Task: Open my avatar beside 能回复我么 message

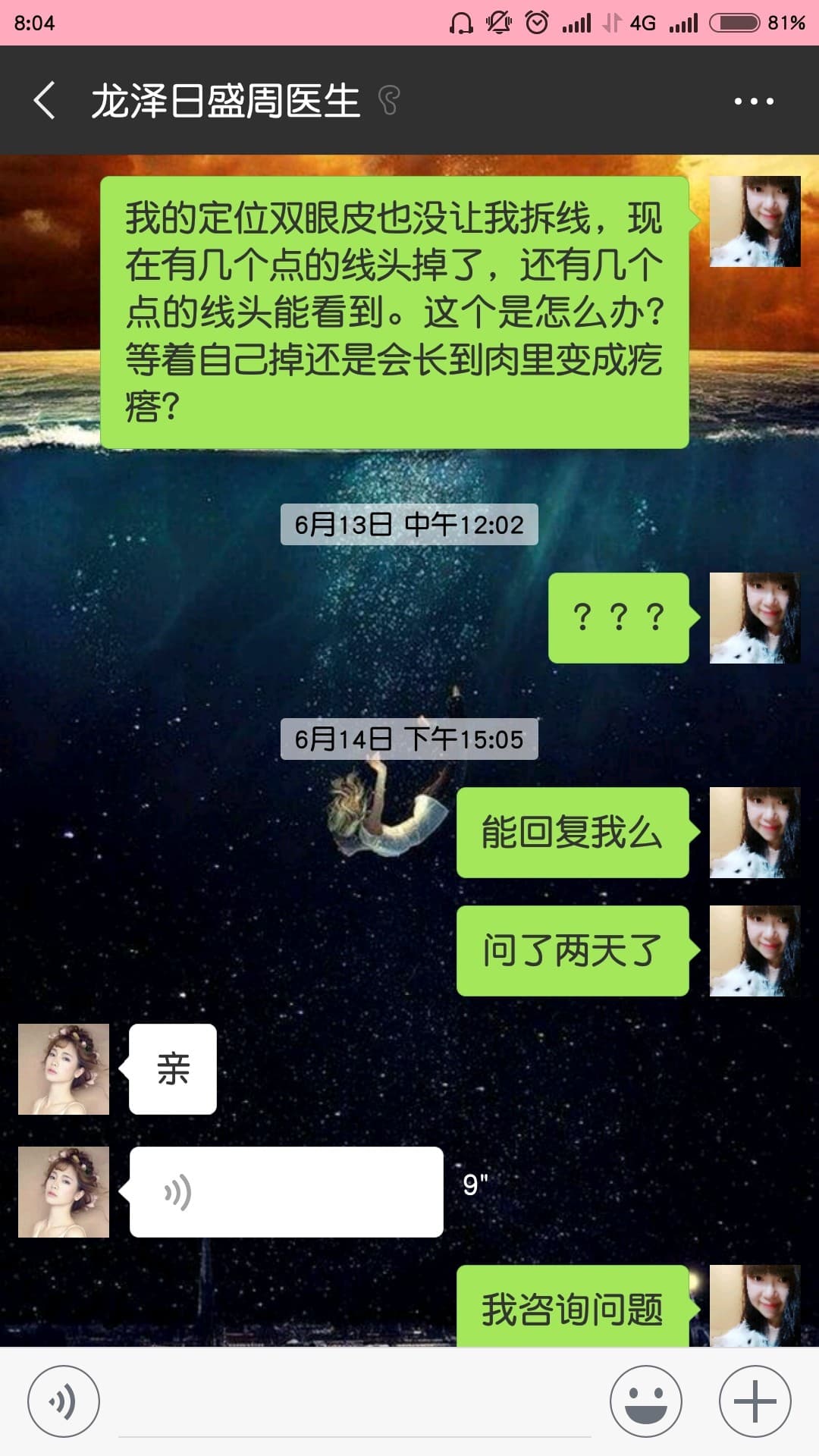Action: 755,833
